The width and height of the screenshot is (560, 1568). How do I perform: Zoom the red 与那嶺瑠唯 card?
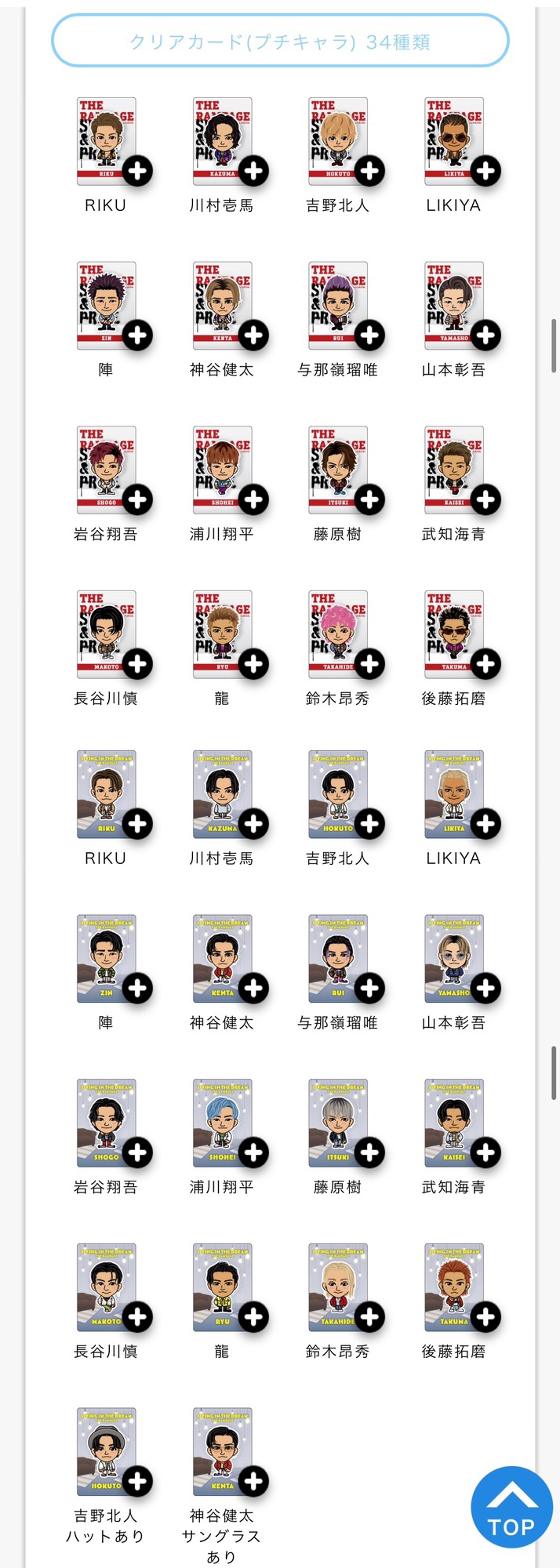[x=339, y=307]
